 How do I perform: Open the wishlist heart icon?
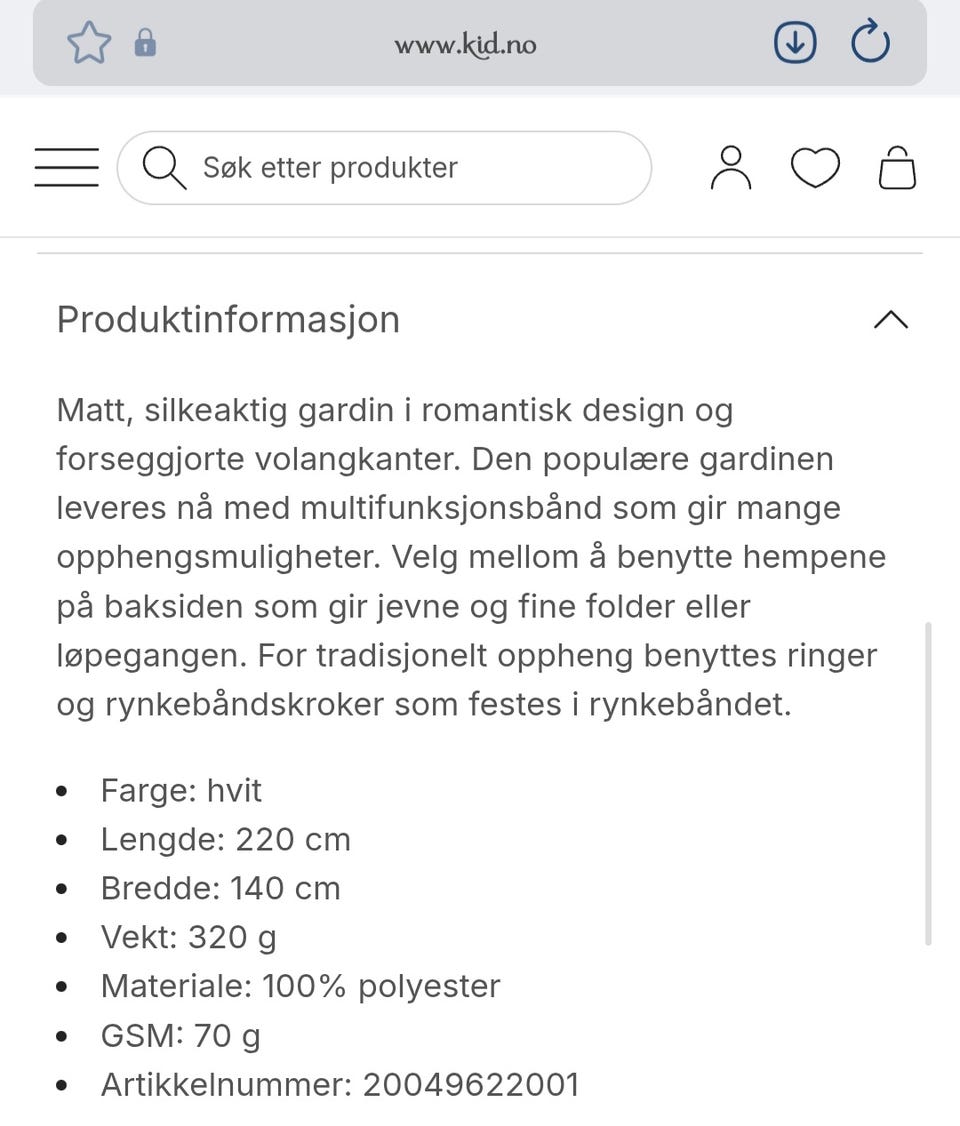coord(816,167)
